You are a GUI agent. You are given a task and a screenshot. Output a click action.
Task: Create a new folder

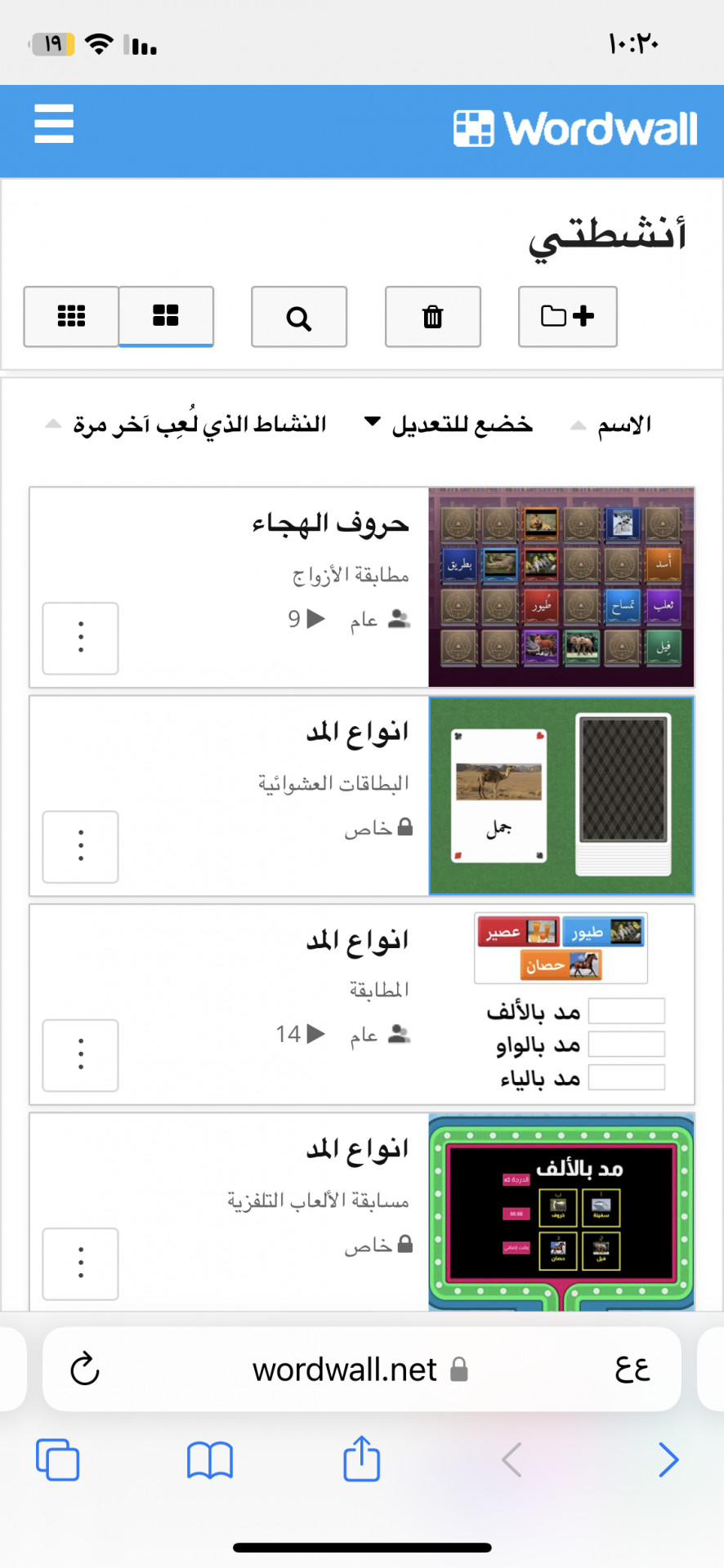click(x=567, y=316)
